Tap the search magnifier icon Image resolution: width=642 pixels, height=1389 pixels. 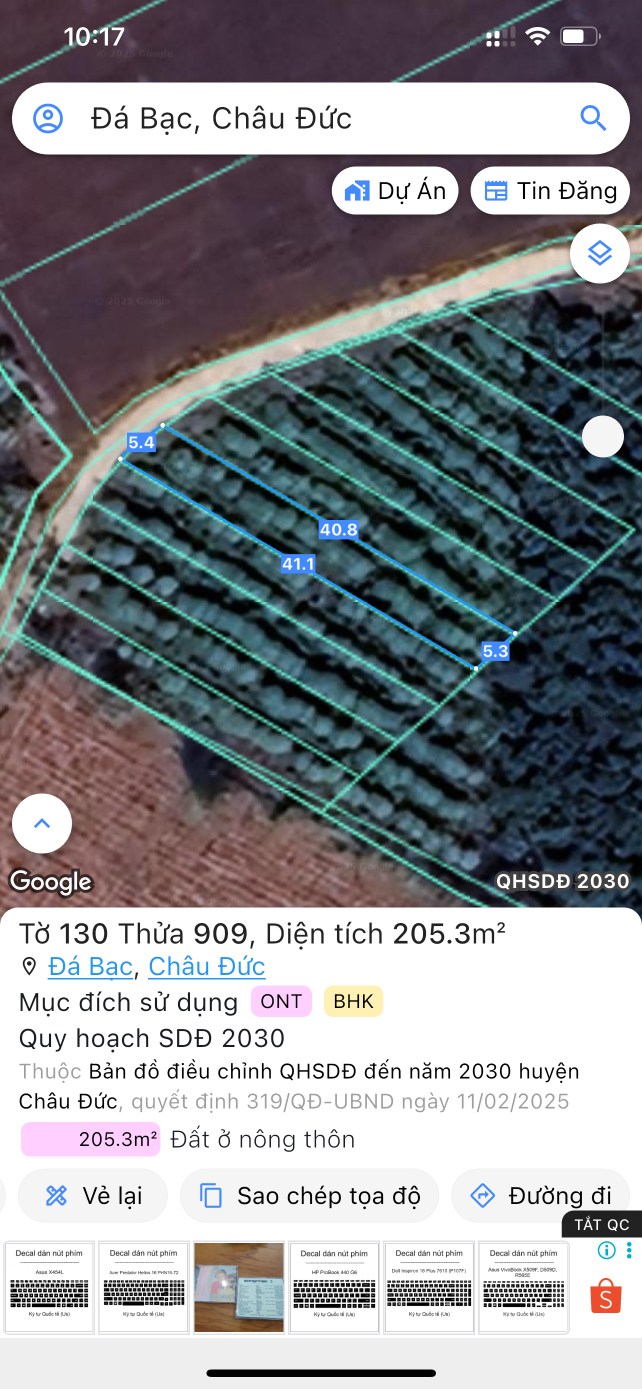point(593,119)
